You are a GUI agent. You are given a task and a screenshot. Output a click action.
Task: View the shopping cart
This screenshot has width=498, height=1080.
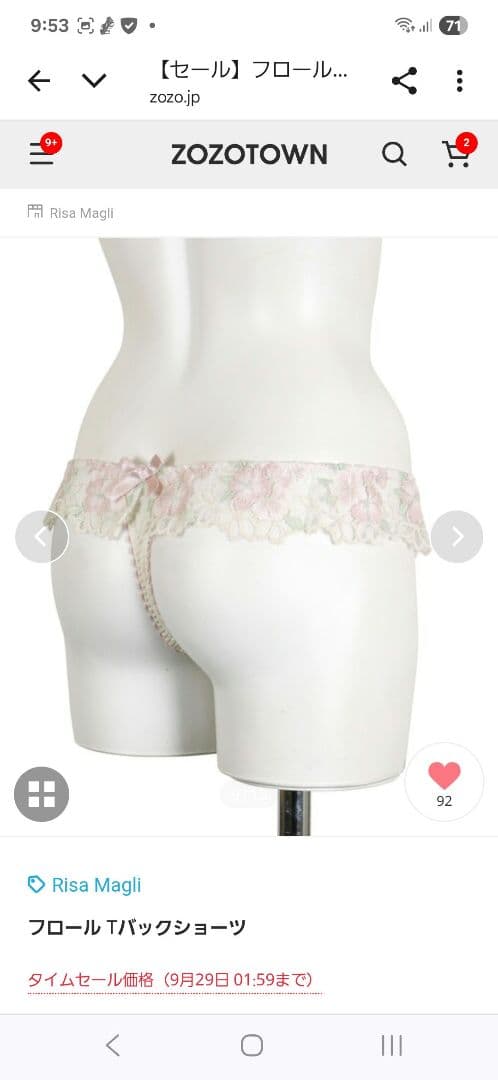point(457,152)
